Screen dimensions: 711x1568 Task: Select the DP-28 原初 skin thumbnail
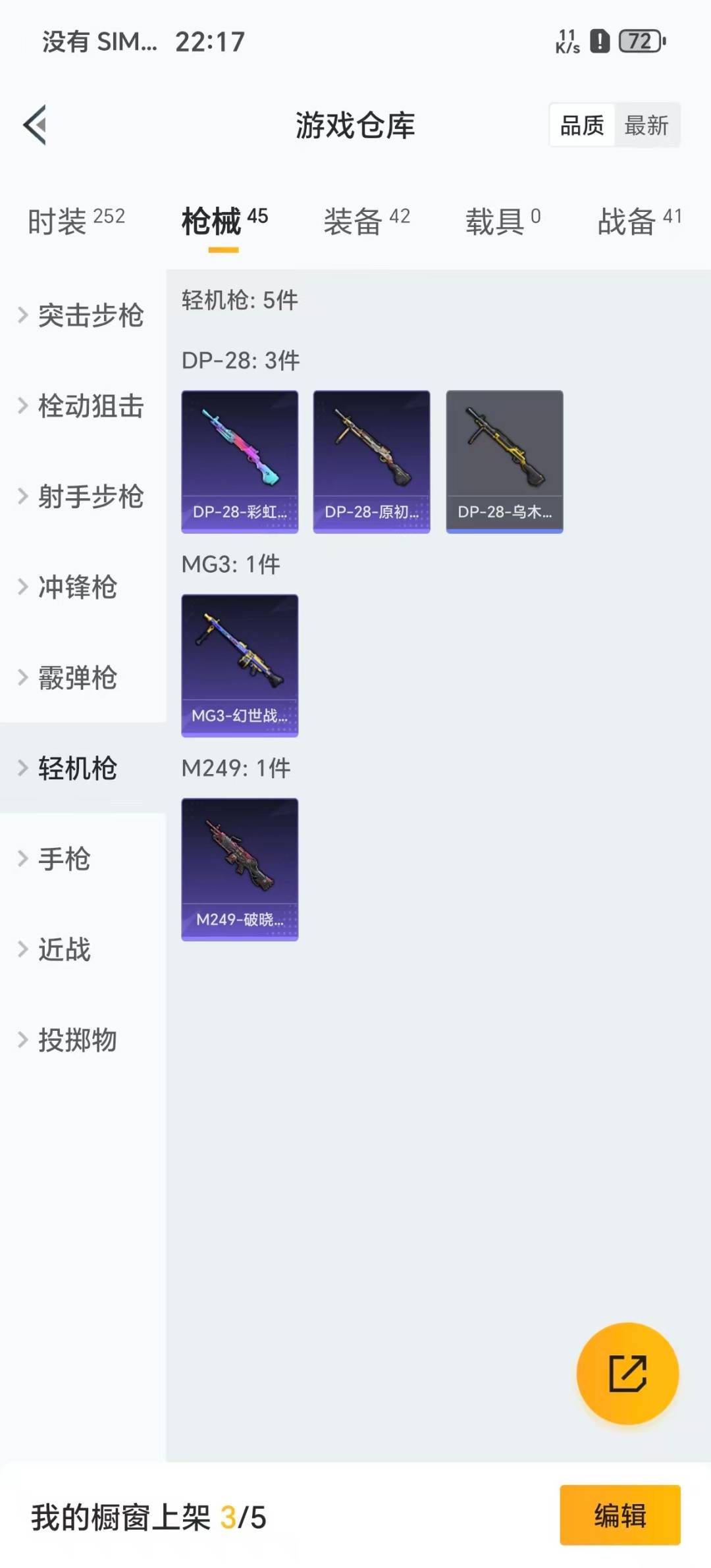[372, 461]
